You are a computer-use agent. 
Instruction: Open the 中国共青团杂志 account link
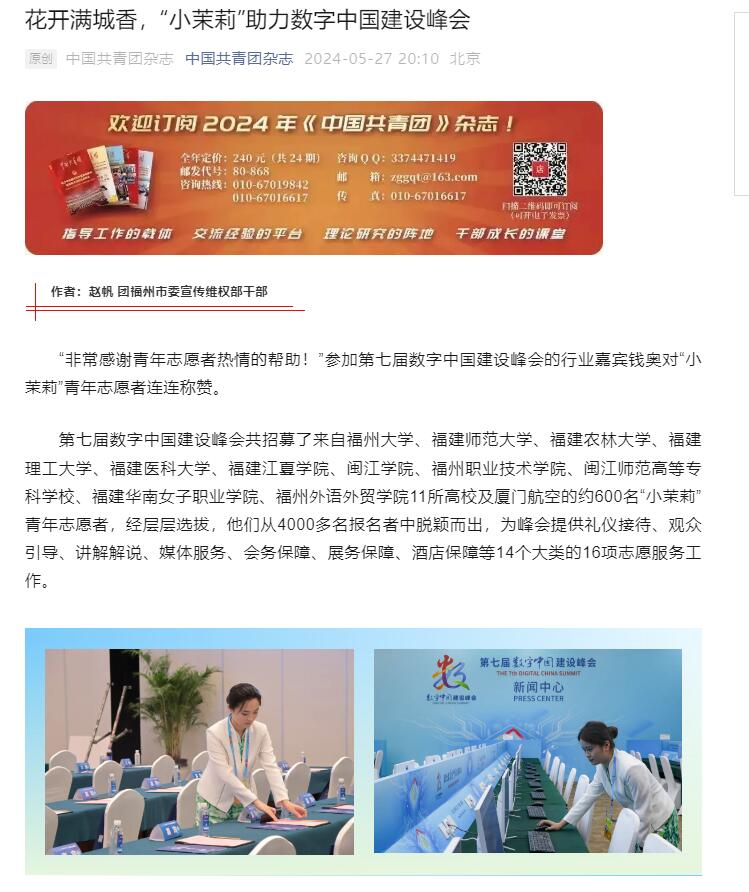239,58
